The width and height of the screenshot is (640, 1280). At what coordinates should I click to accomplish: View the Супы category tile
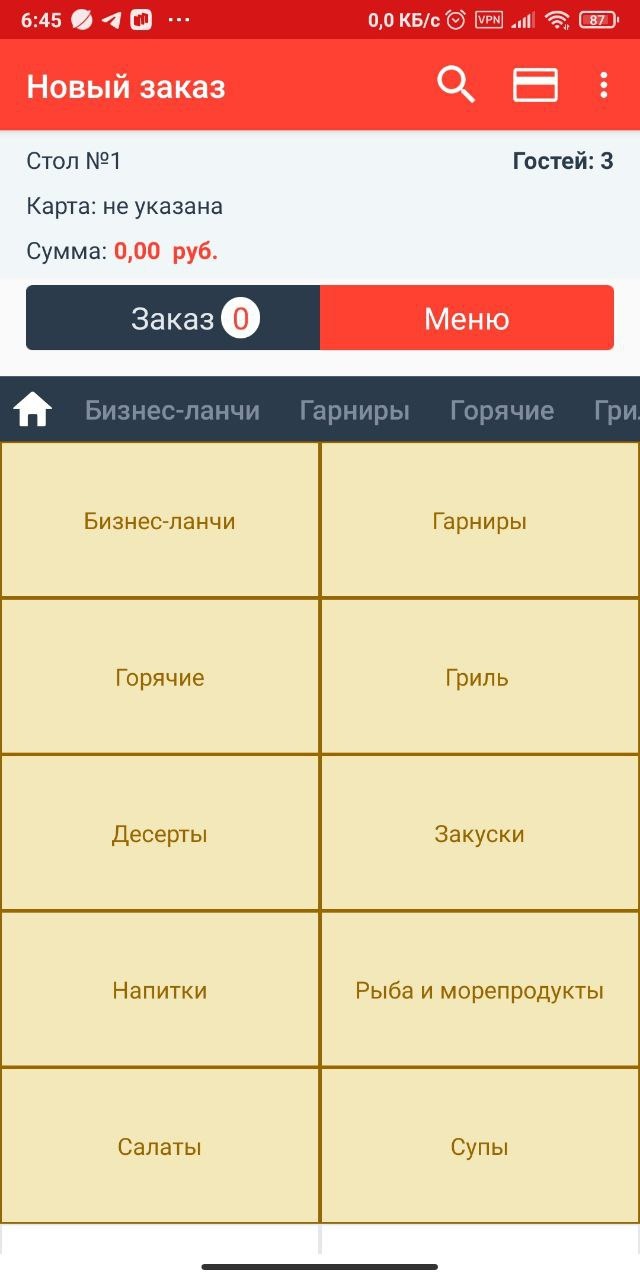point(480,1147)
